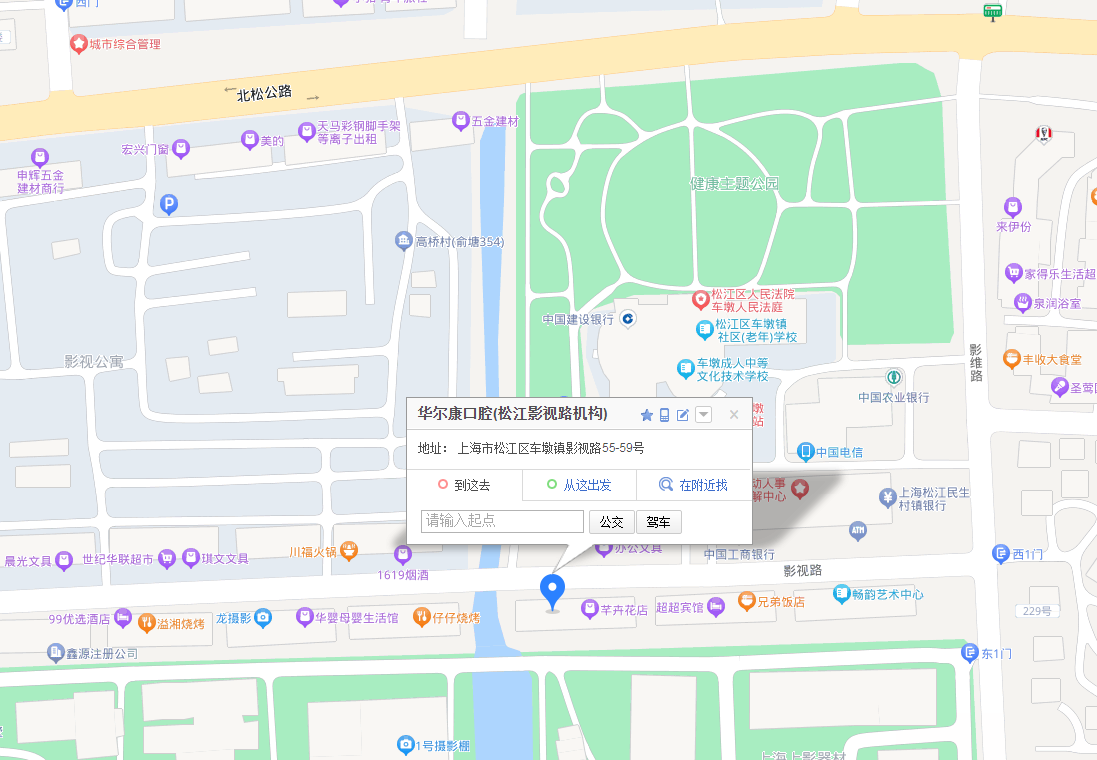Open the parking P marker

coord(169,205)
